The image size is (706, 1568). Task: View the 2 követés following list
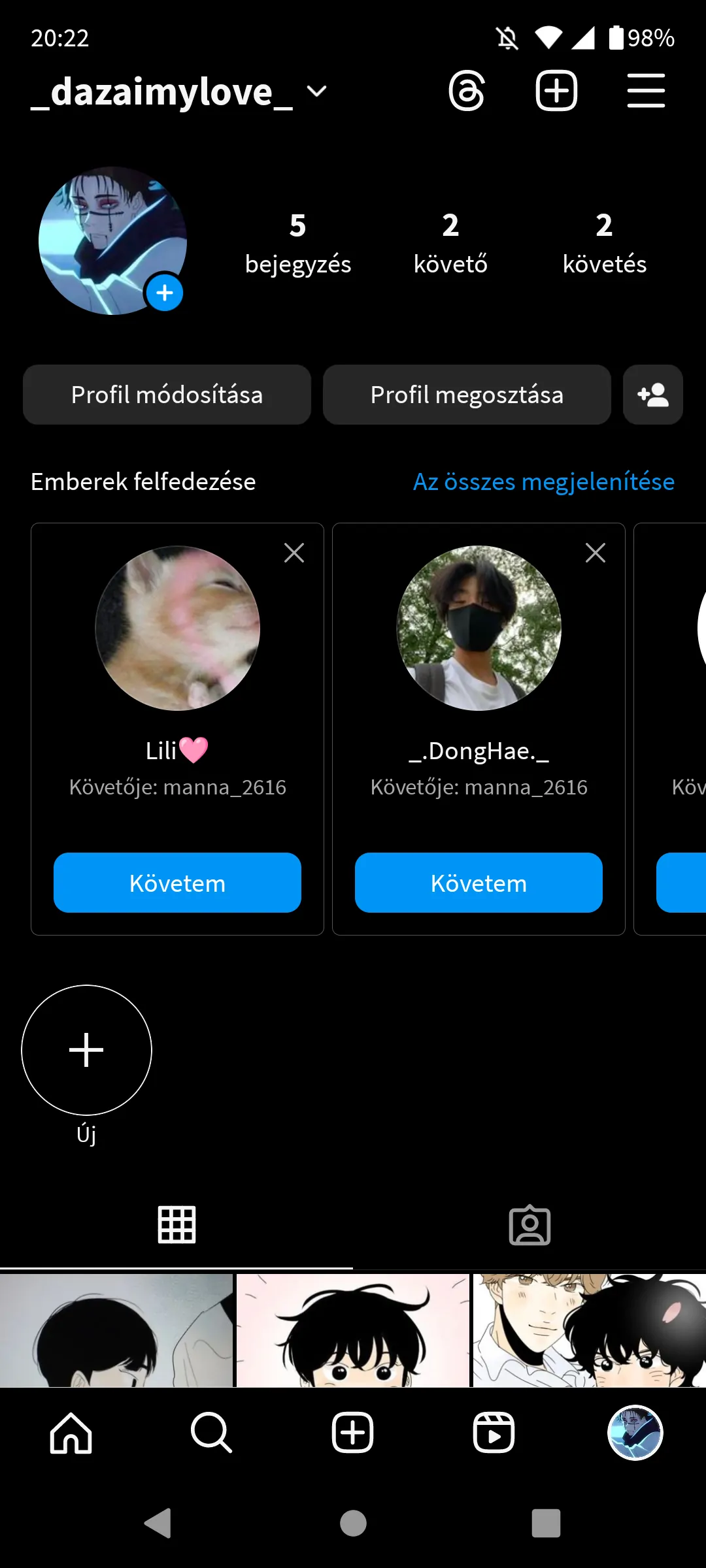[x=604, y=243]
